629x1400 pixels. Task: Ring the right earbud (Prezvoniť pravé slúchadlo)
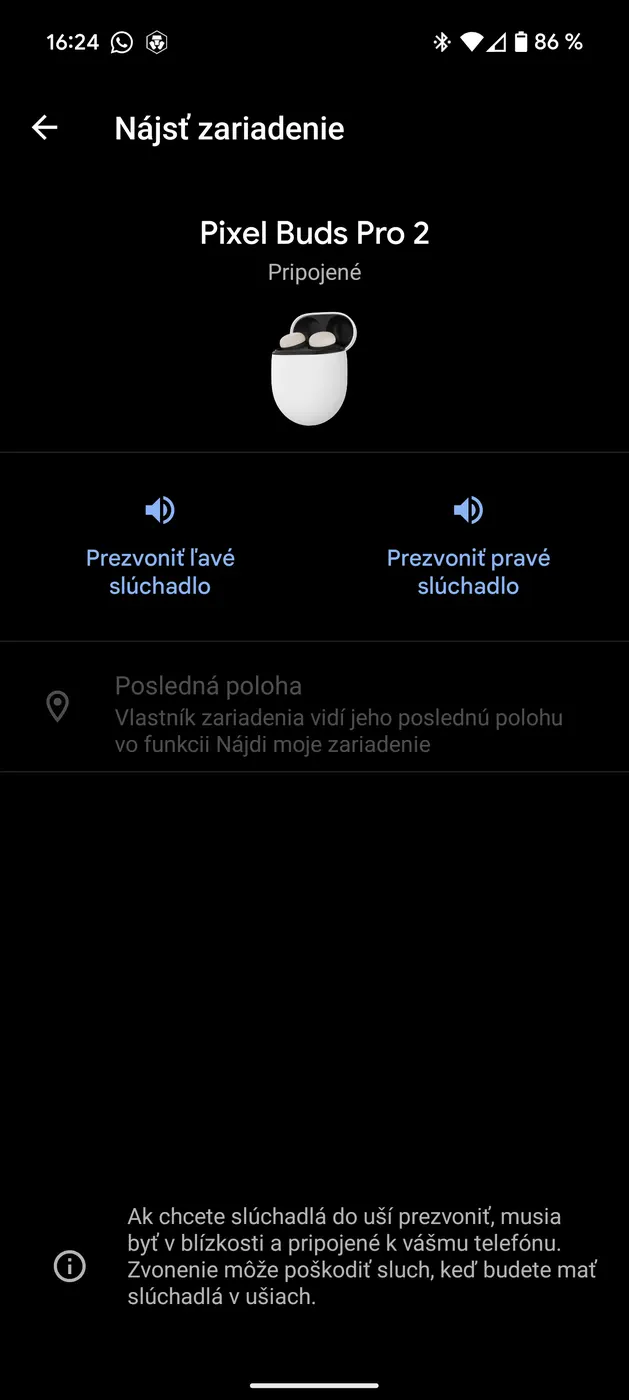point(468,547)
